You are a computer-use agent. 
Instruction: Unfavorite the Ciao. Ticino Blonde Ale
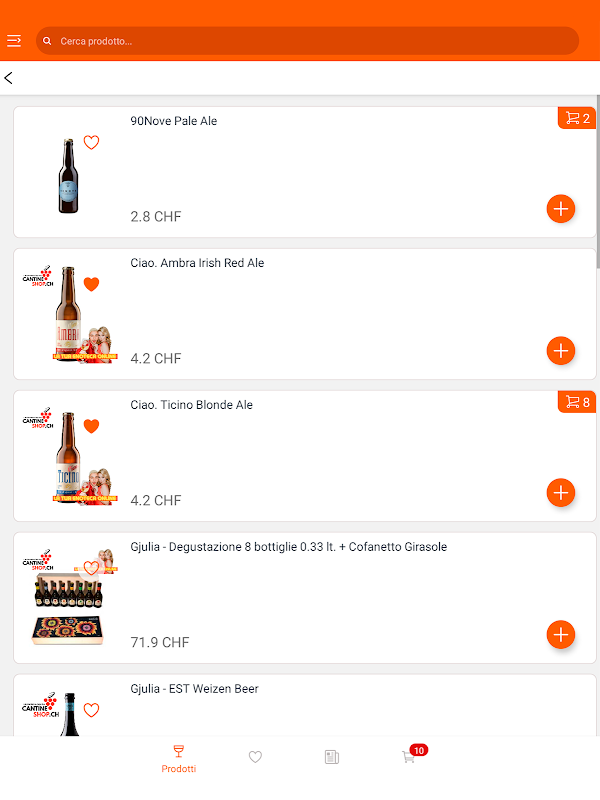91,427
